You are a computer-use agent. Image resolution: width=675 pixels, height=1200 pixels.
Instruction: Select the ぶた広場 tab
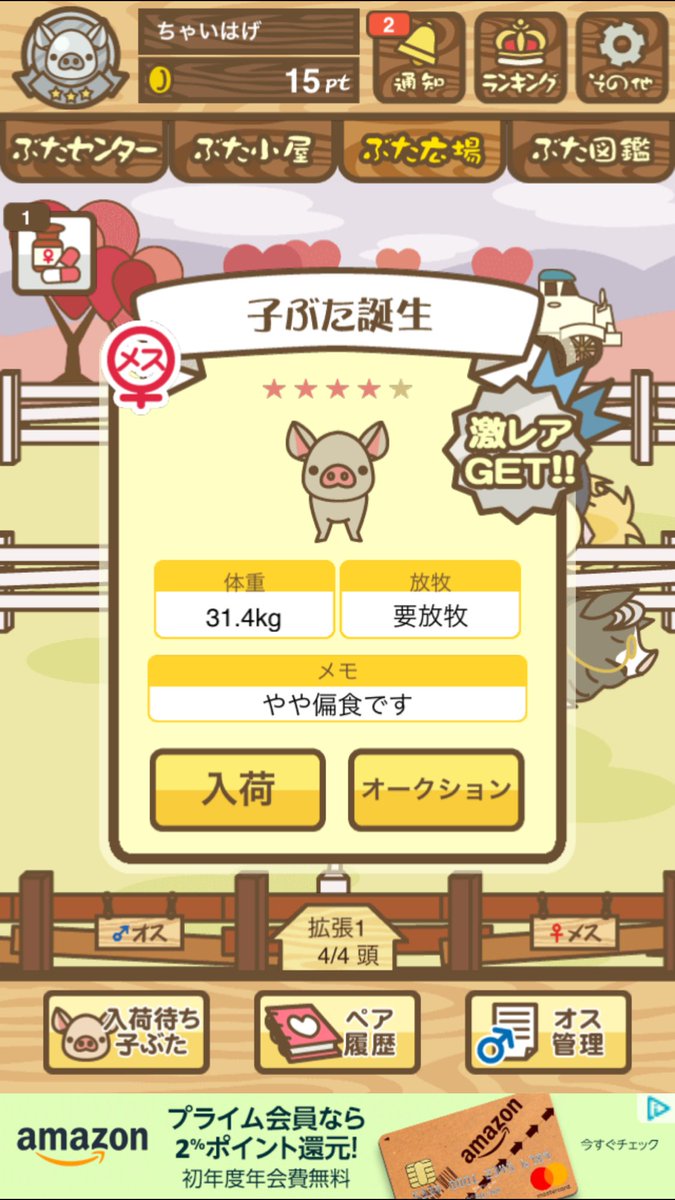(x=421, y=151)
